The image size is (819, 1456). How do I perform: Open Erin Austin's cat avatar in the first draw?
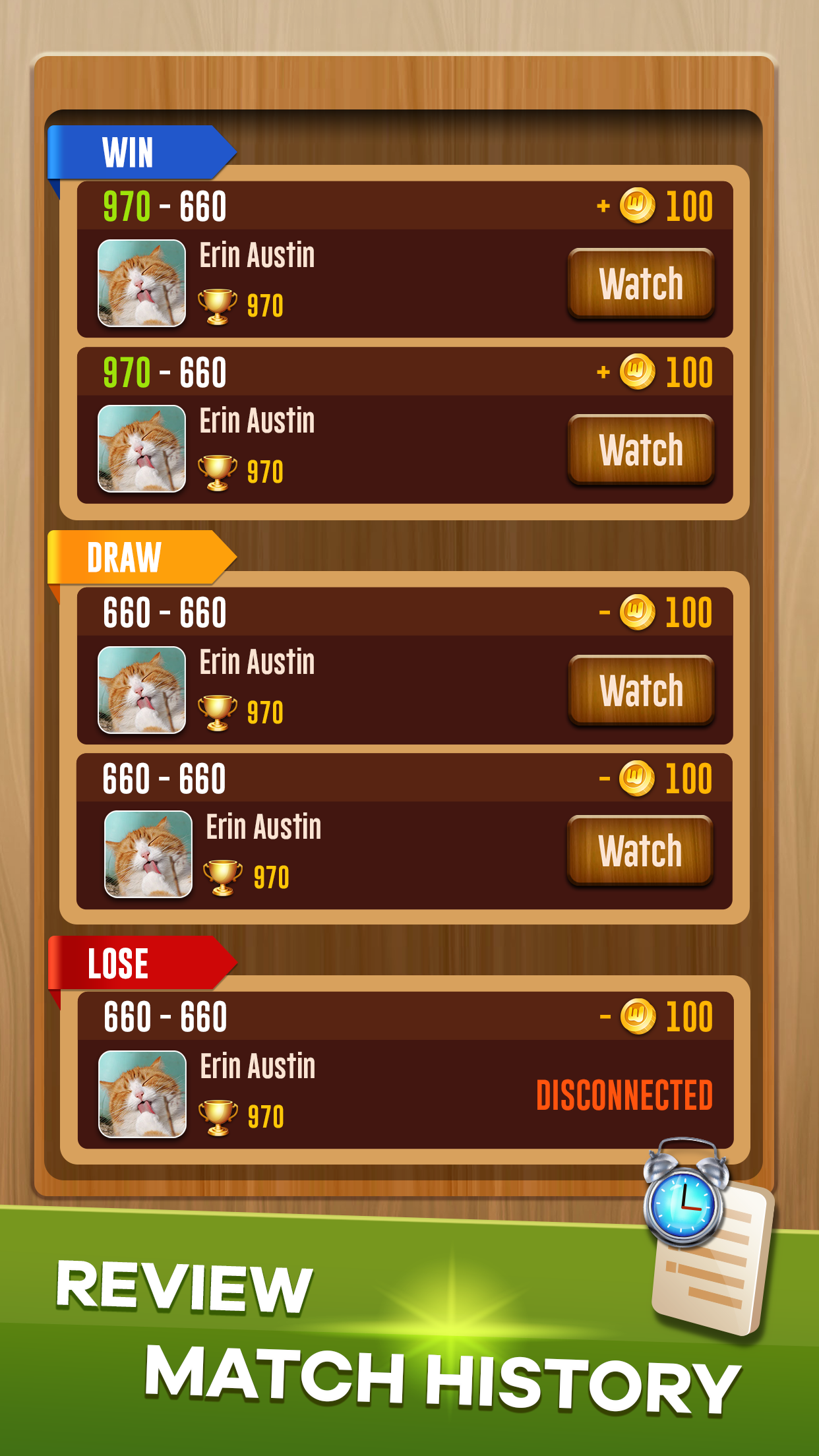coord(142,688)
